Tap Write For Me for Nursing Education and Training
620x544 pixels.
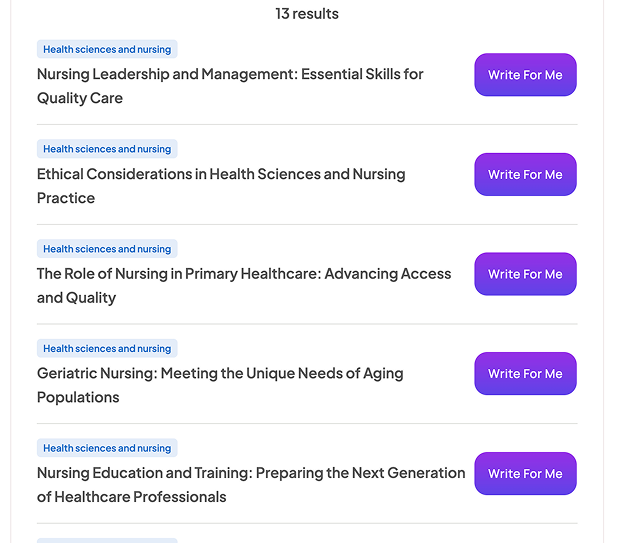(525, 474)
